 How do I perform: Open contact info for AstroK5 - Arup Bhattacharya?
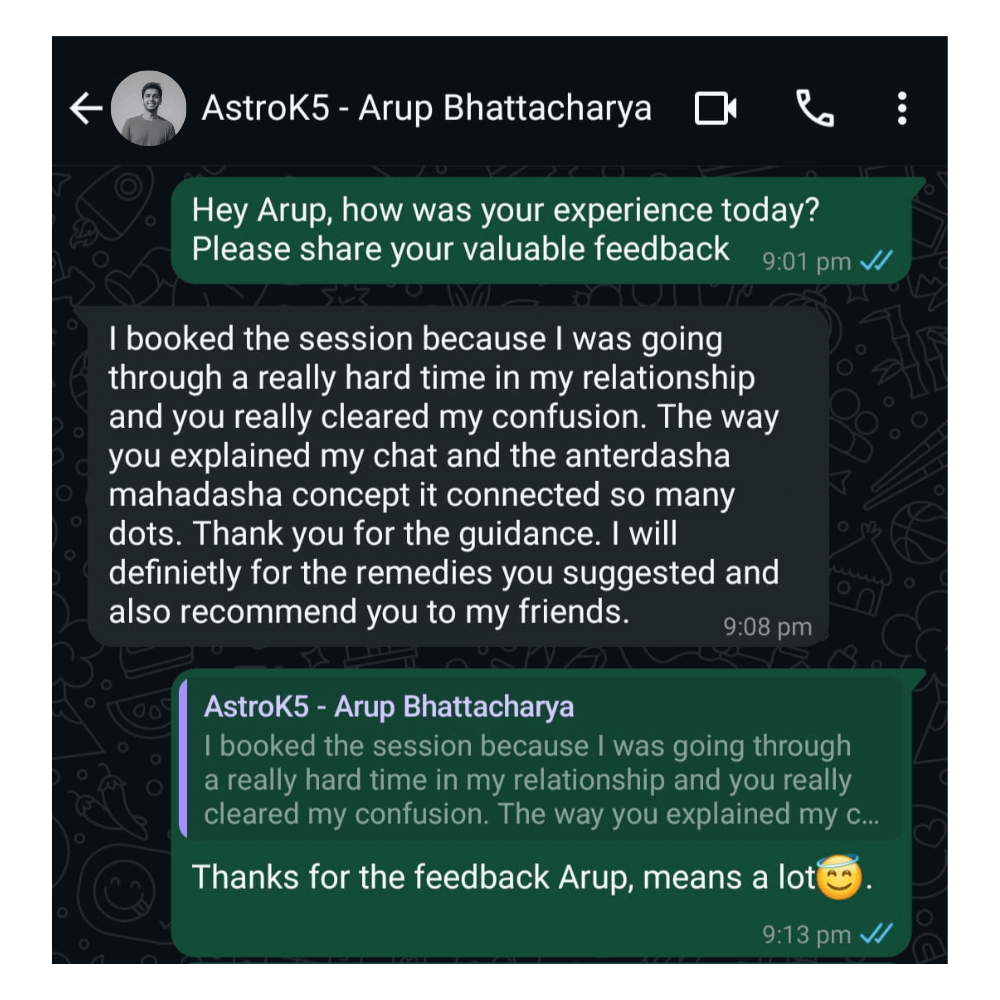[x=426, y=108]
